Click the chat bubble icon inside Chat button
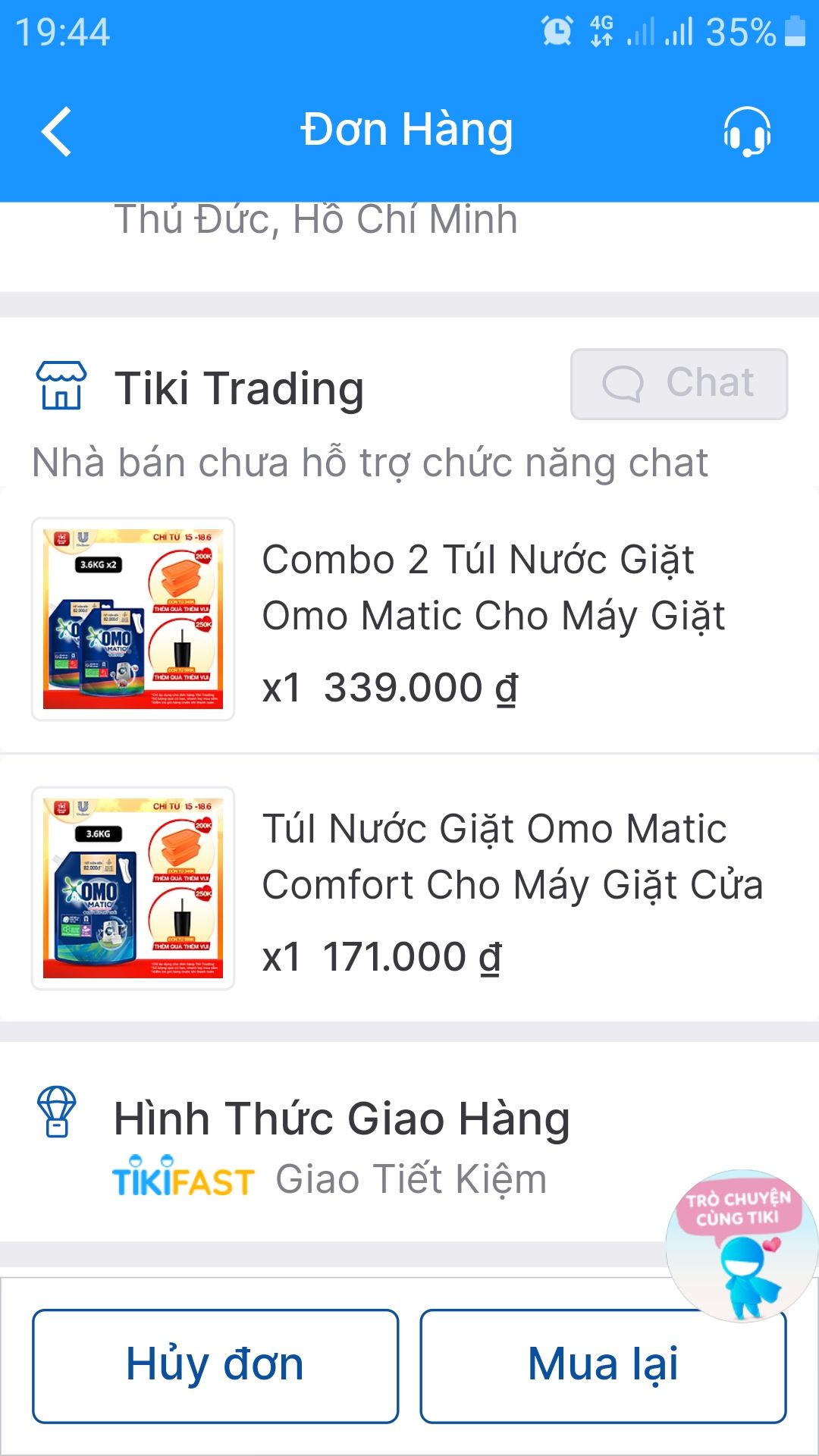Image resolution: width=819 pixels, height=1456 pixels. coord(622,381)
